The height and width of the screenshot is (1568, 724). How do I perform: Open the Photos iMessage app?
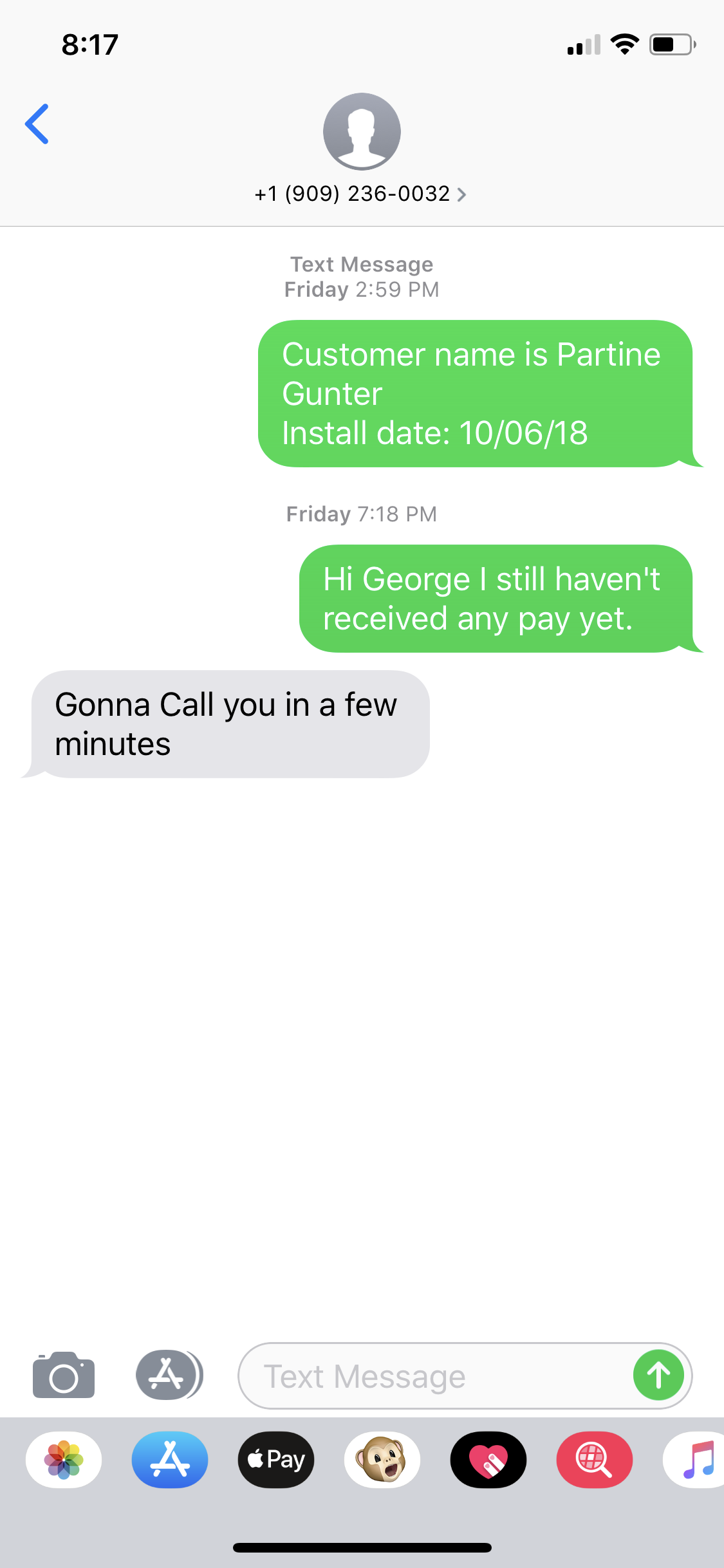64,1459
